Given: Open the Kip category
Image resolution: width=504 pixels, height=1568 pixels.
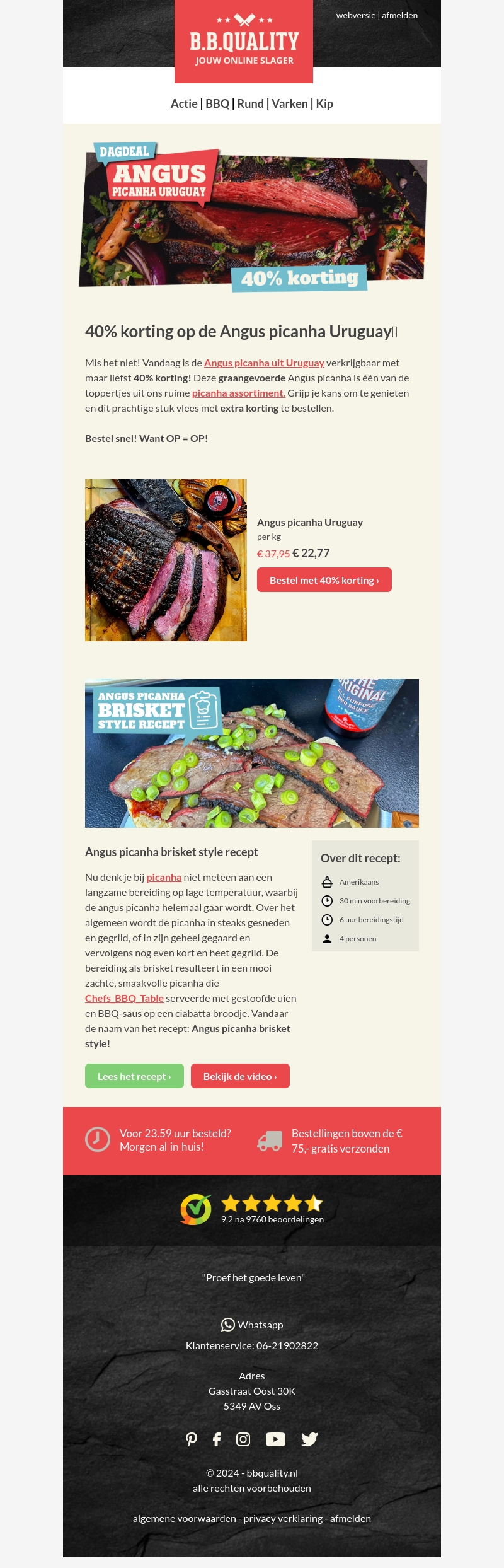Looking at the screenshot, I should pyautogui.click(x=324, y=104).
